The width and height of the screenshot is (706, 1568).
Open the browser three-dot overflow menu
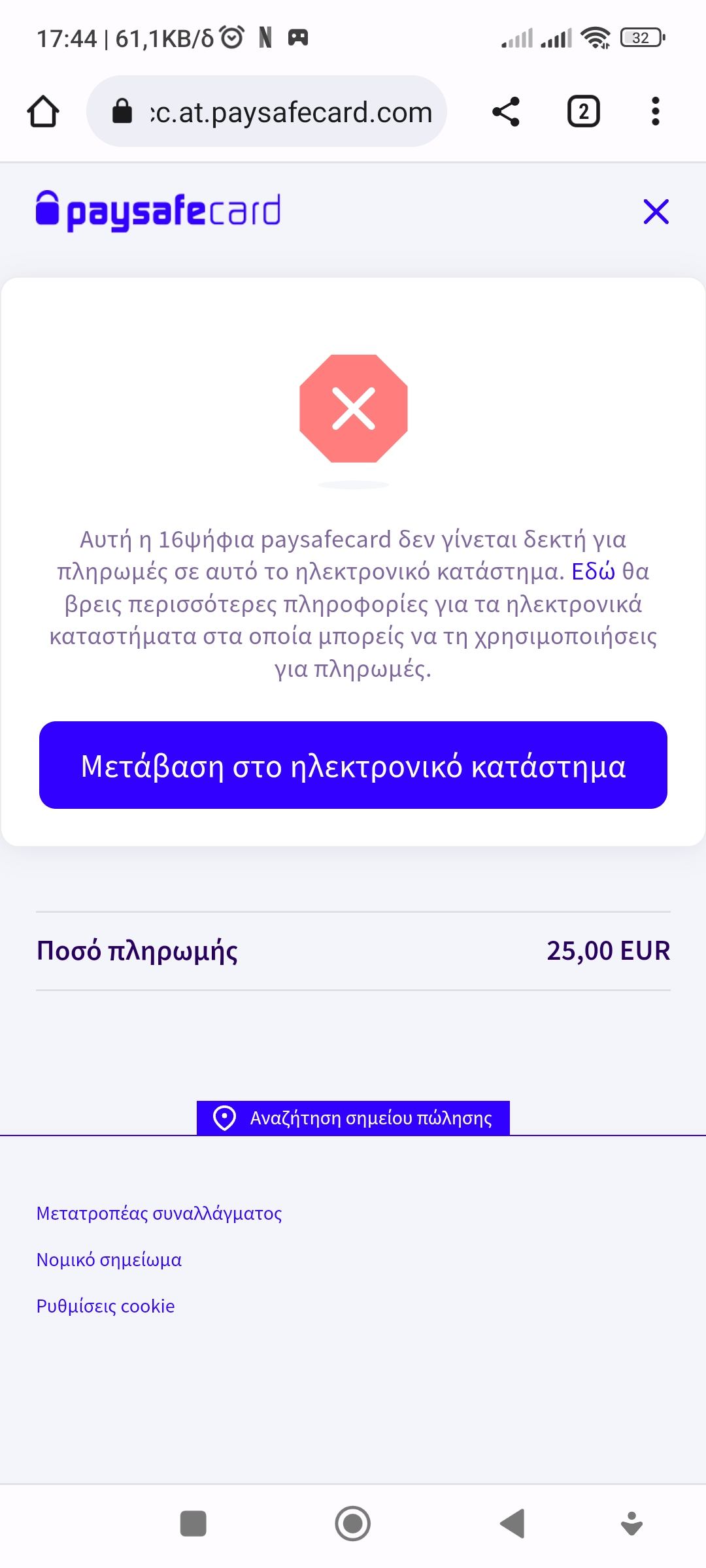pyautogui.click(x=655, y=112)
